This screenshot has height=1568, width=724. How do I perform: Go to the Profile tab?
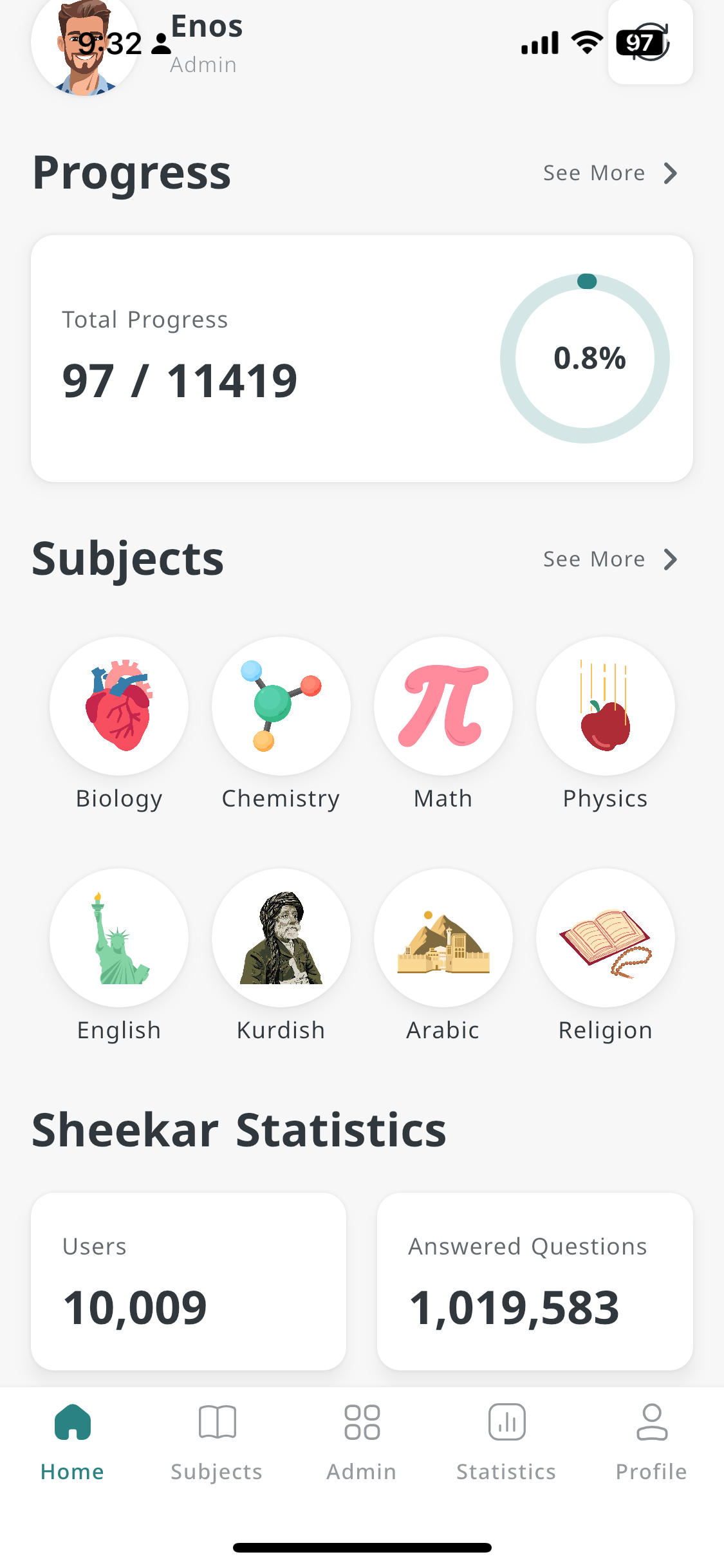pos(651,1442)
